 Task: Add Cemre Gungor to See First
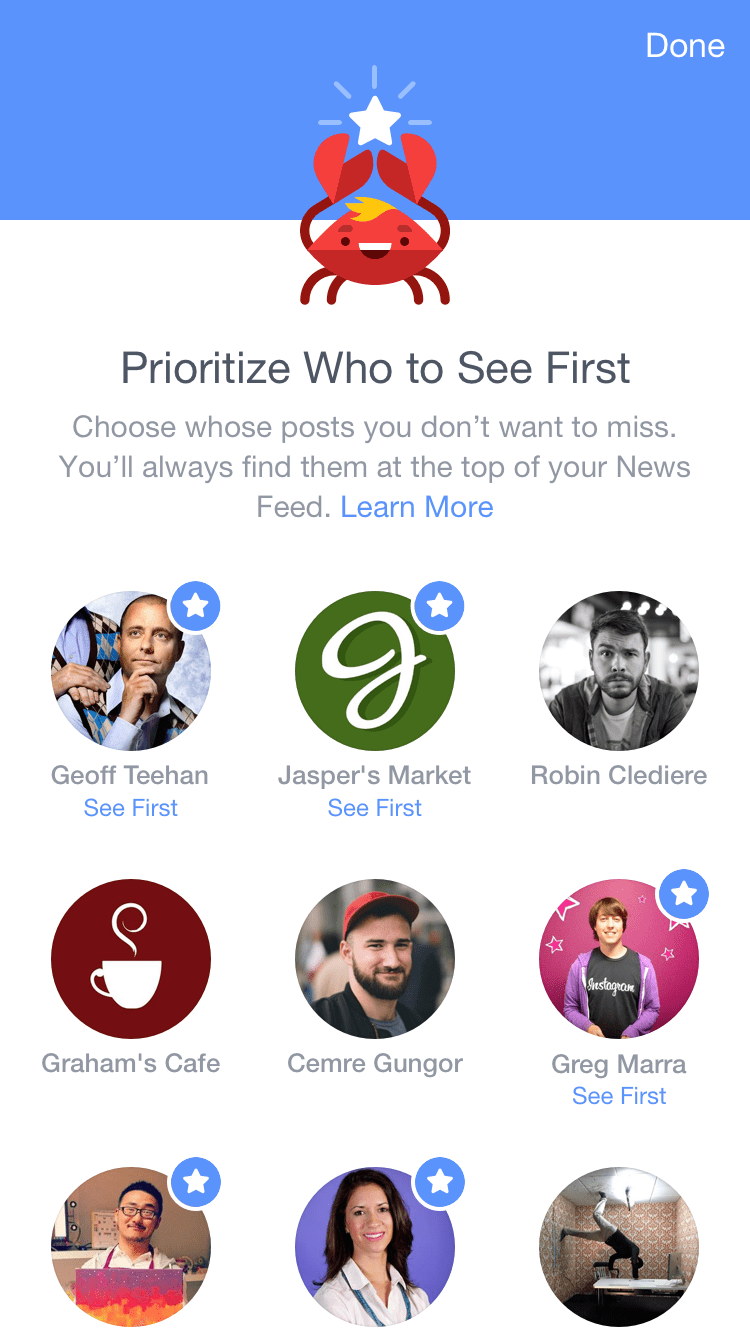point(375,959)
